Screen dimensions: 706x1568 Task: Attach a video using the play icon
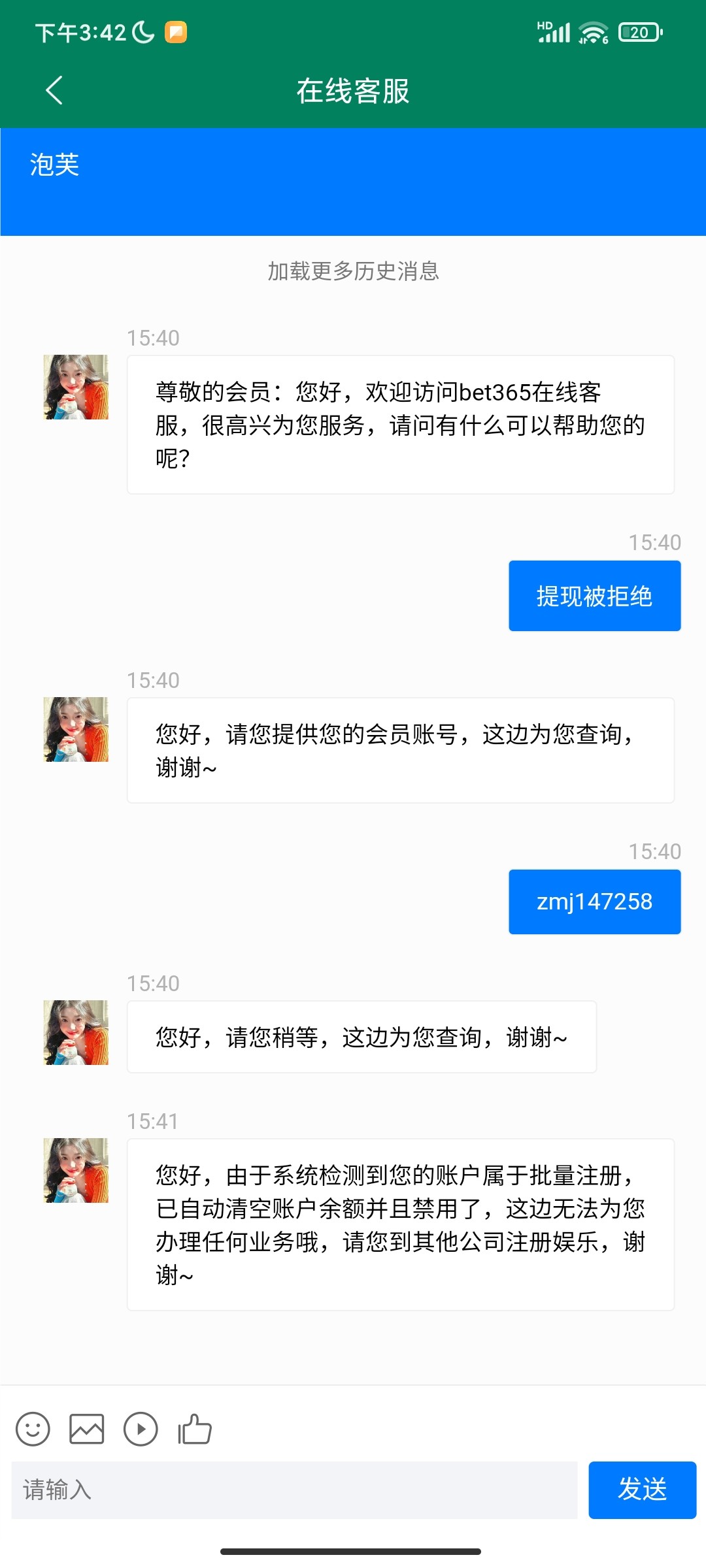coord(141,1429)
